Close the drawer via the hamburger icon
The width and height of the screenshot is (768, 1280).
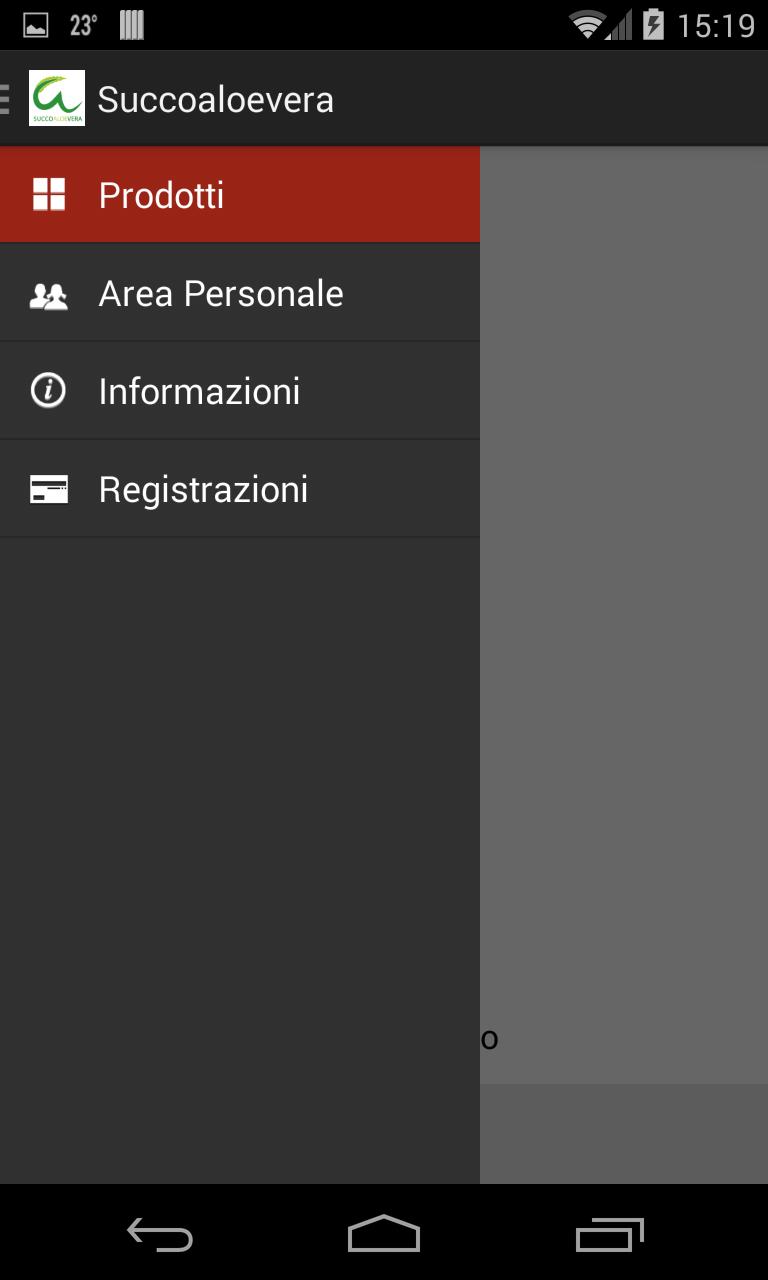pyautogui.click(x=8, y=99)
